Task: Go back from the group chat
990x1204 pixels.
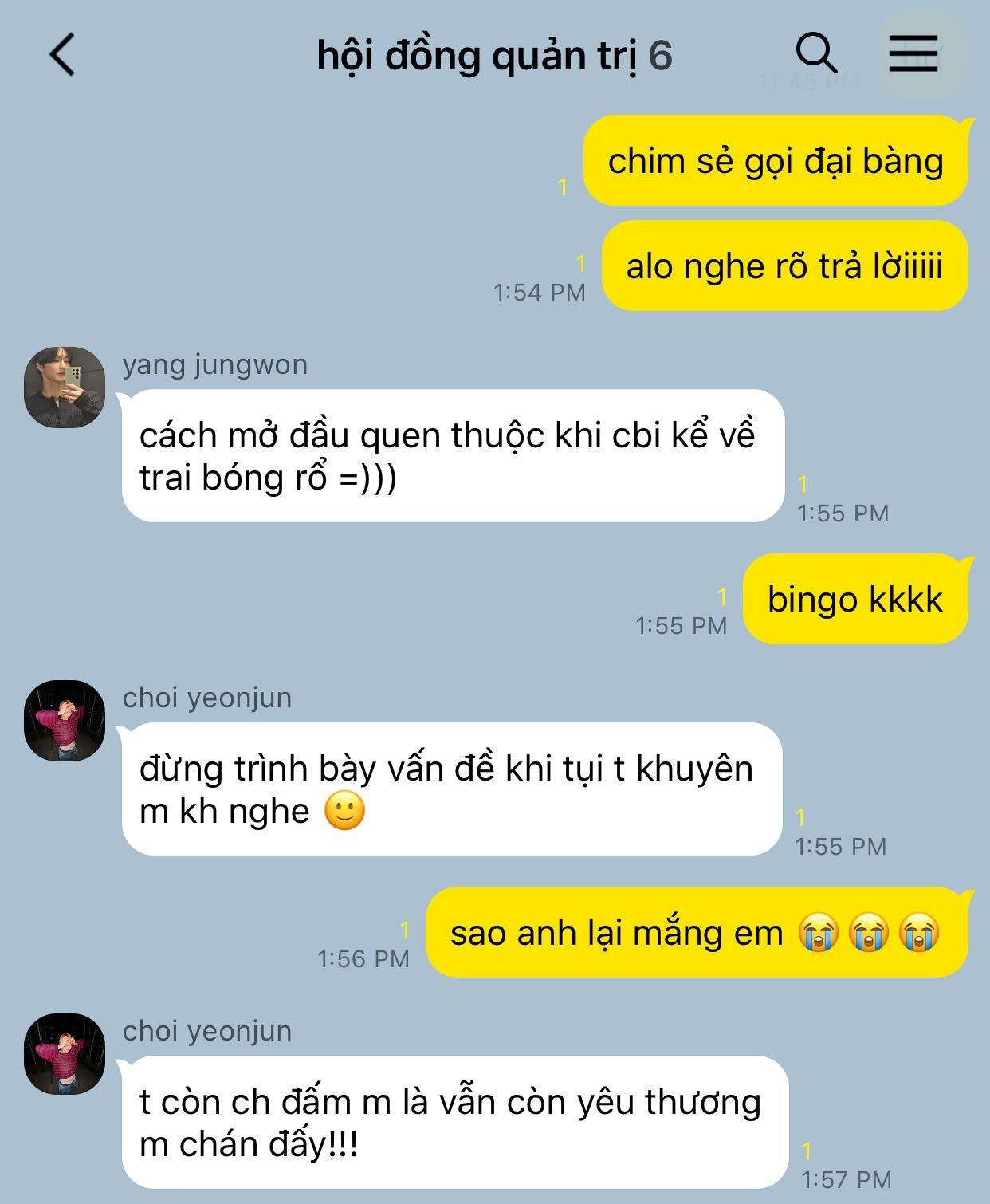Action: click(62, 55)
